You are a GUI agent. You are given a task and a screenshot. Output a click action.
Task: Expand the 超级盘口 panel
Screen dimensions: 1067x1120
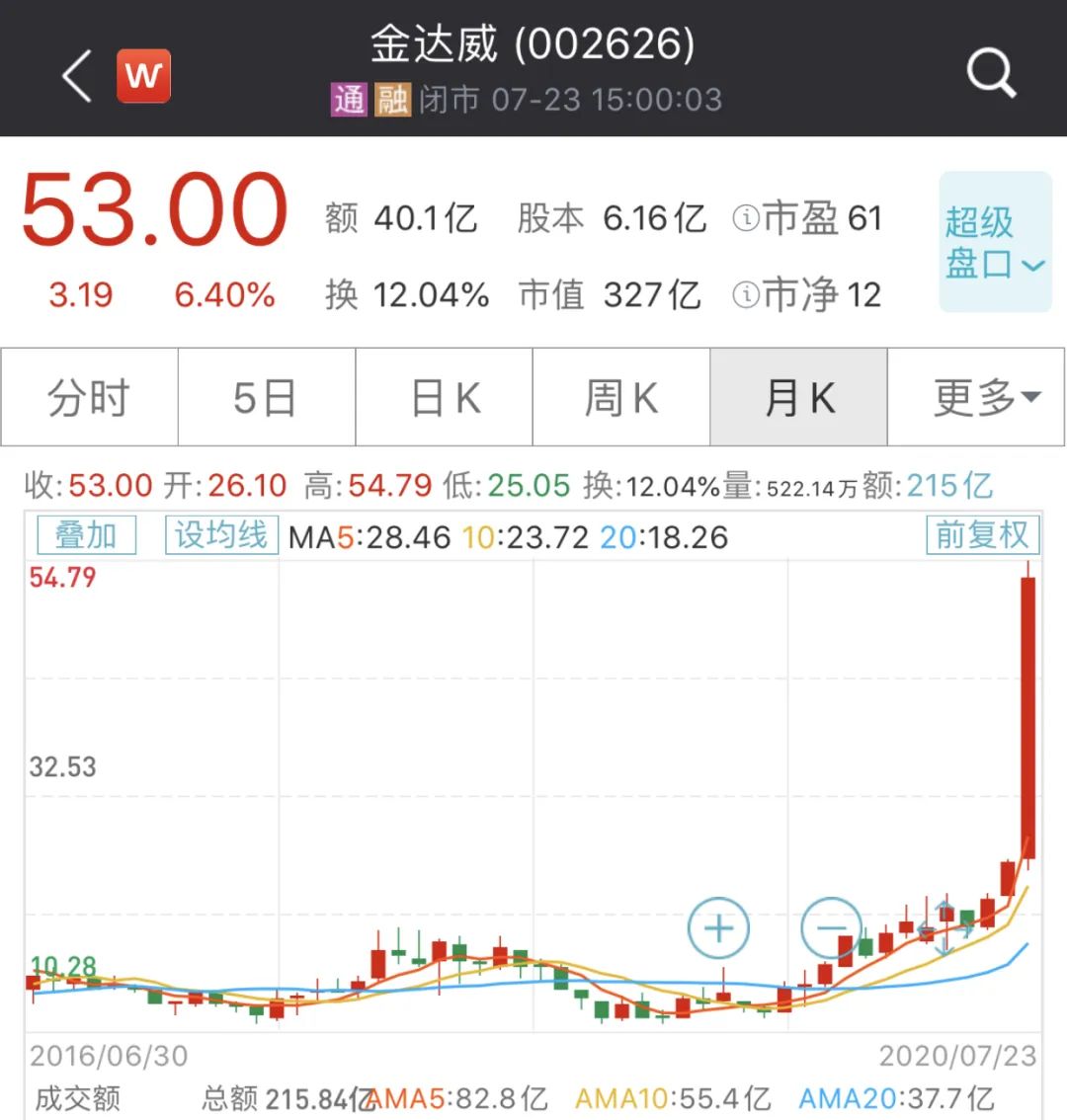tap(994, 242)
